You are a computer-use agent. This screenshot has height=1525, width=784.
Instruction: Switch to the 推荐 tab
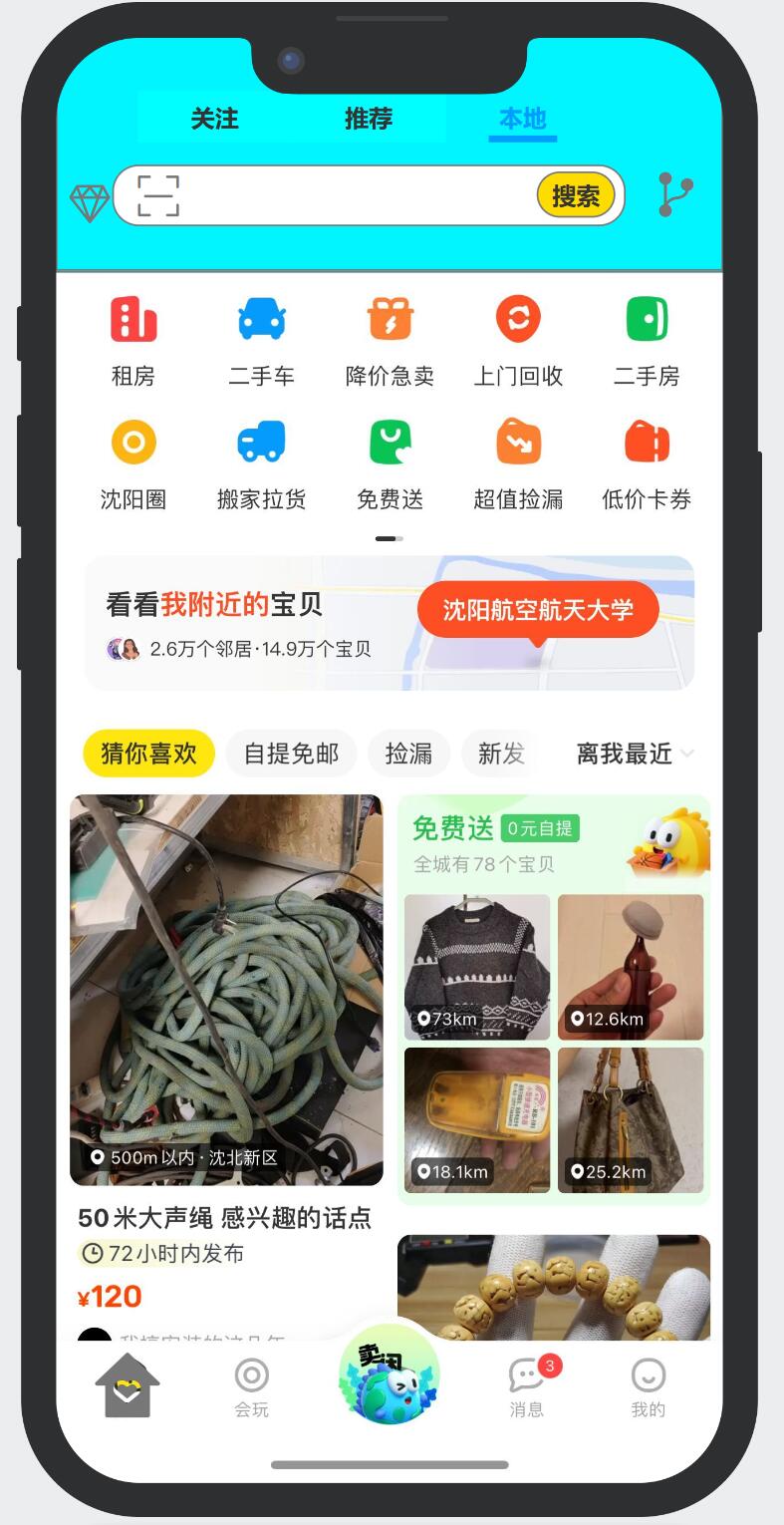[369, 119]
